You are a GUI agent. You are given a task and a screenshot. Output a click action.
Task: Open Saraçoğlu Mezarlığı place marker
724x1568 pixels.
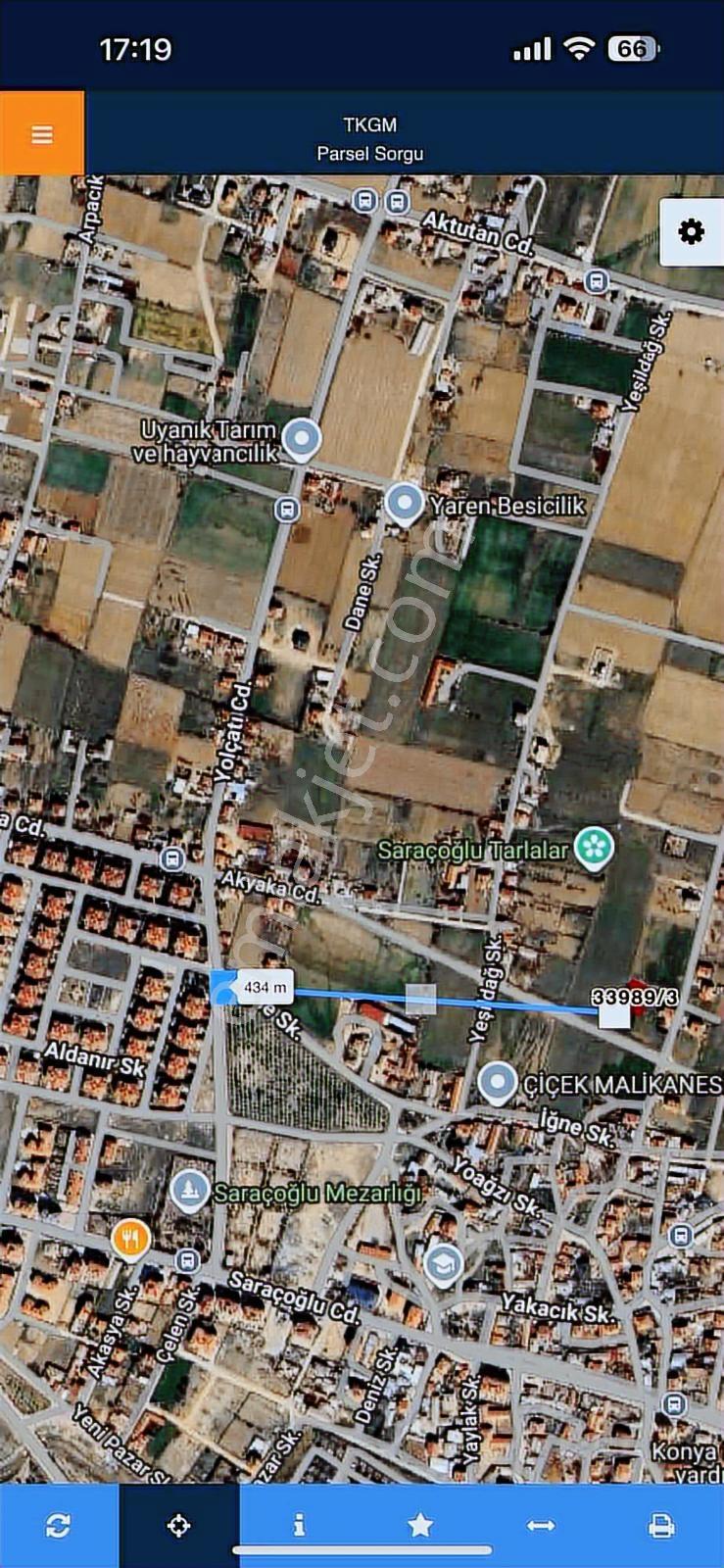coord(189,1192)
